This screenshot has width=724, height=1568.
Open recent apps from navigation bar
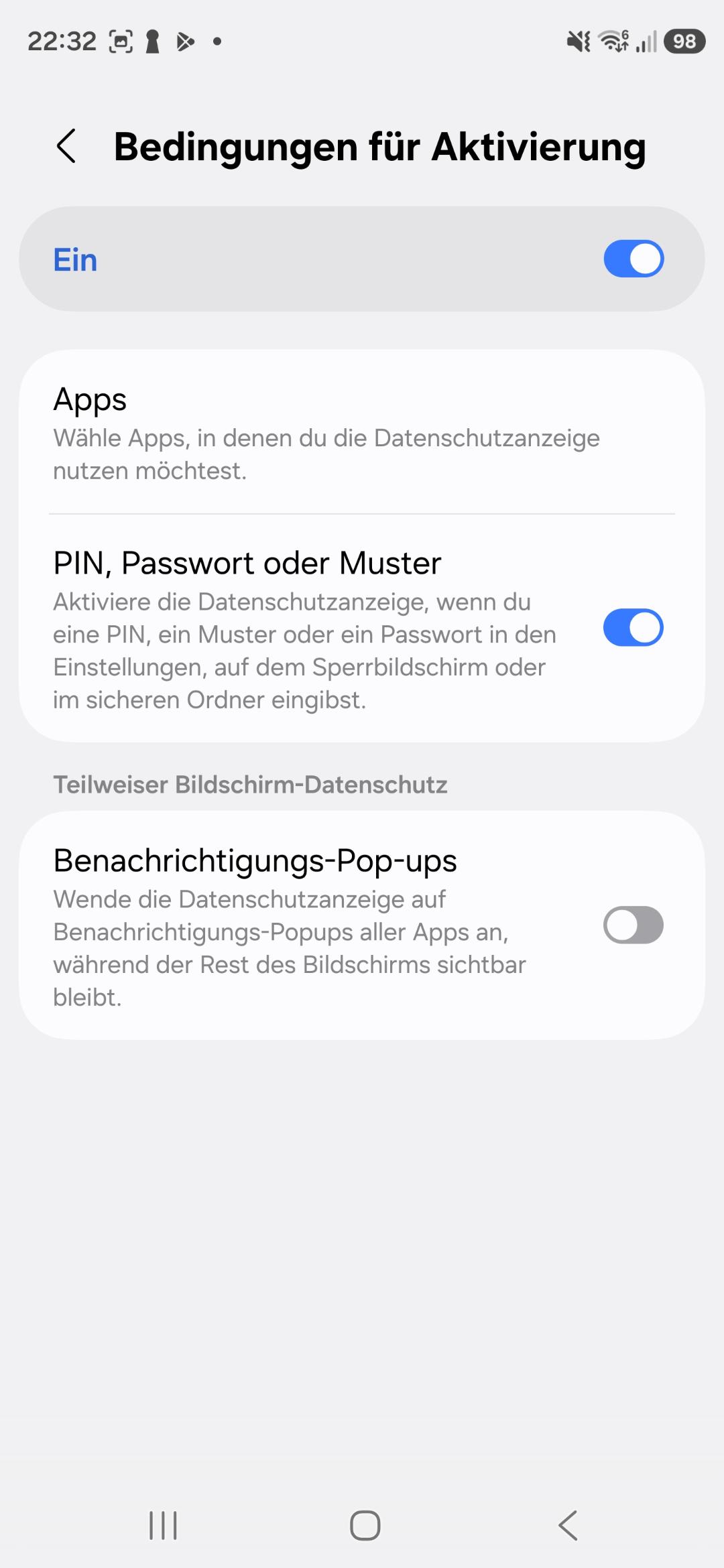(x=163, y=1526)
